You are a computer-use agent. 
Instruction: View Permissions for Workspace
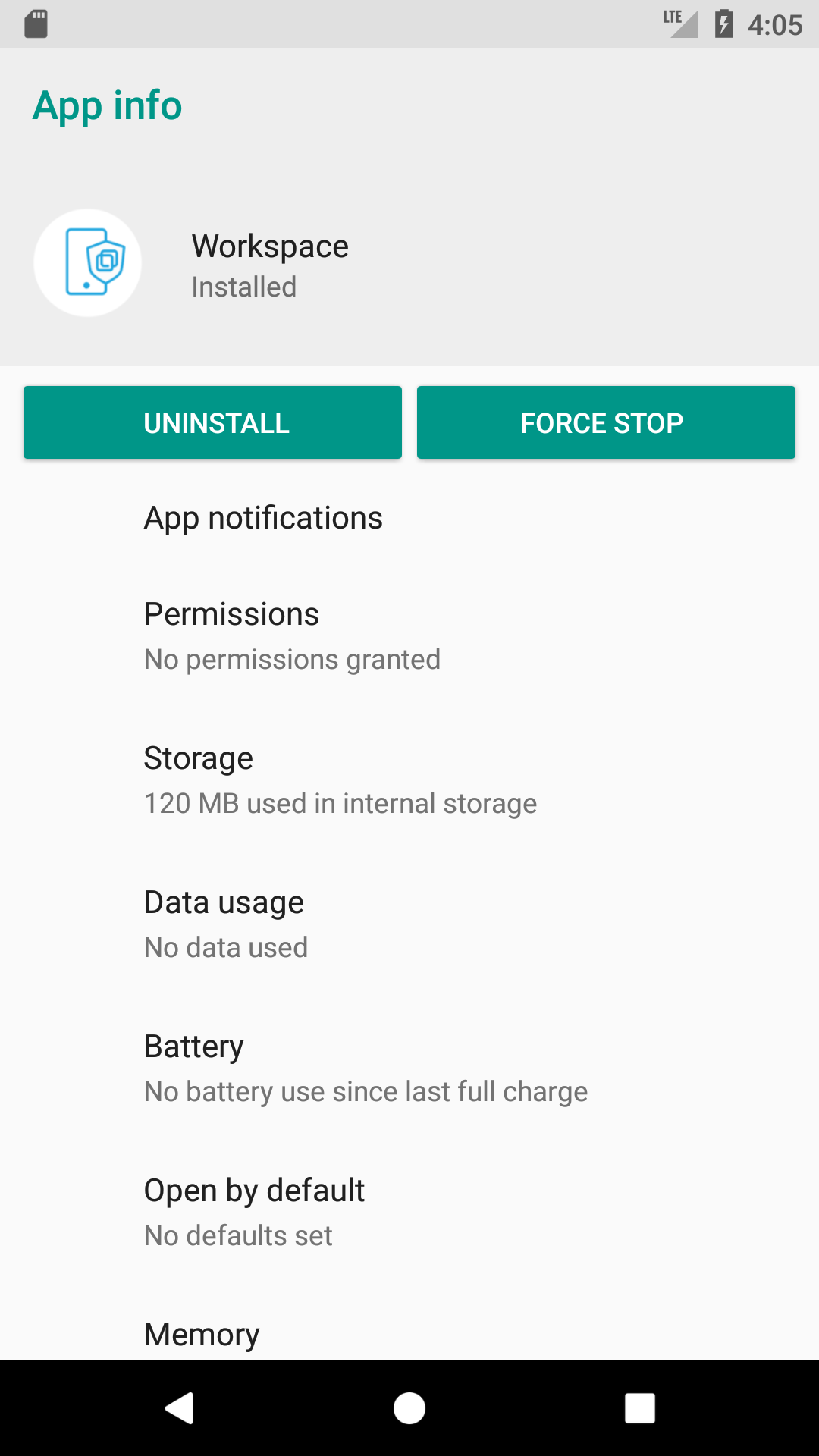pos(231,614)
